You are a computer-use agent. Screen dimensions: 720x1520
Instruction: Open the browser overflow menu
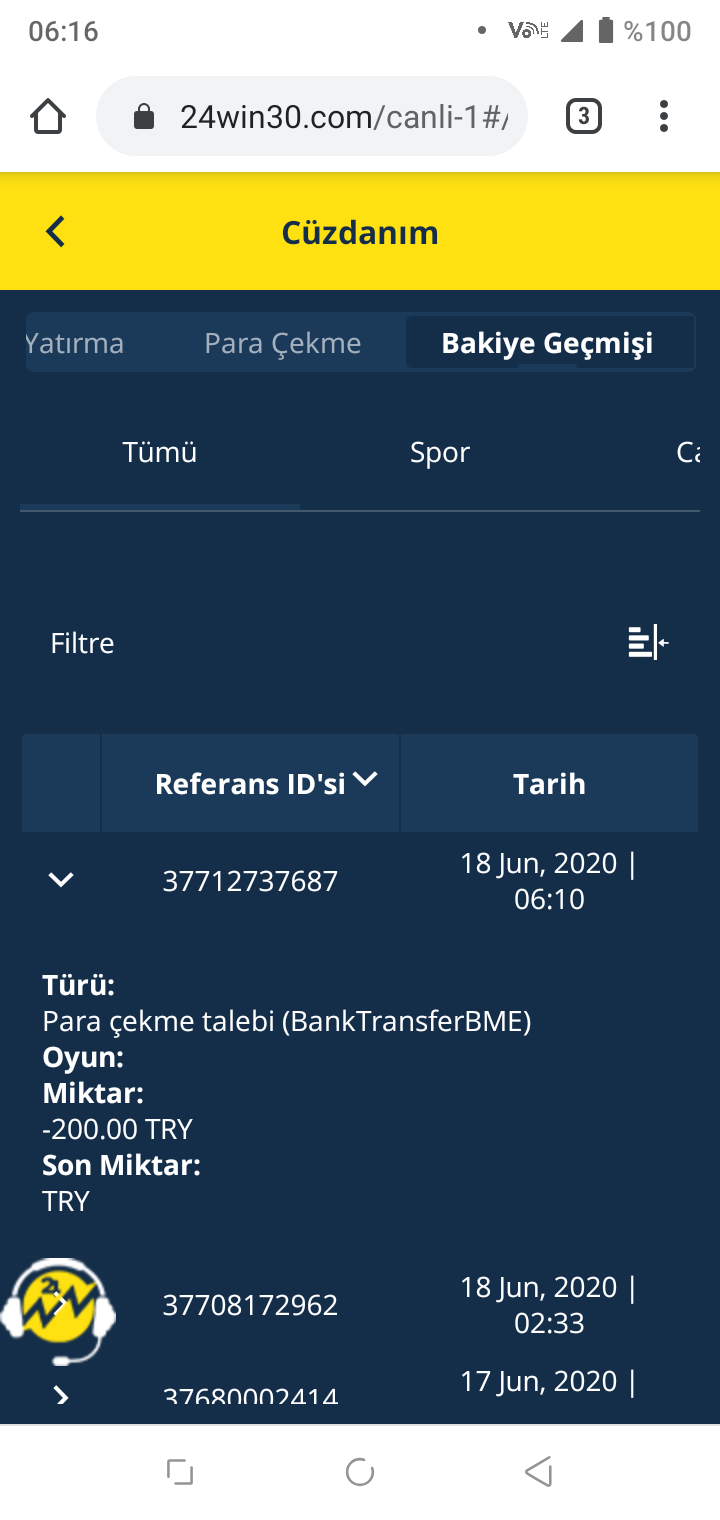tap(664, 117)
